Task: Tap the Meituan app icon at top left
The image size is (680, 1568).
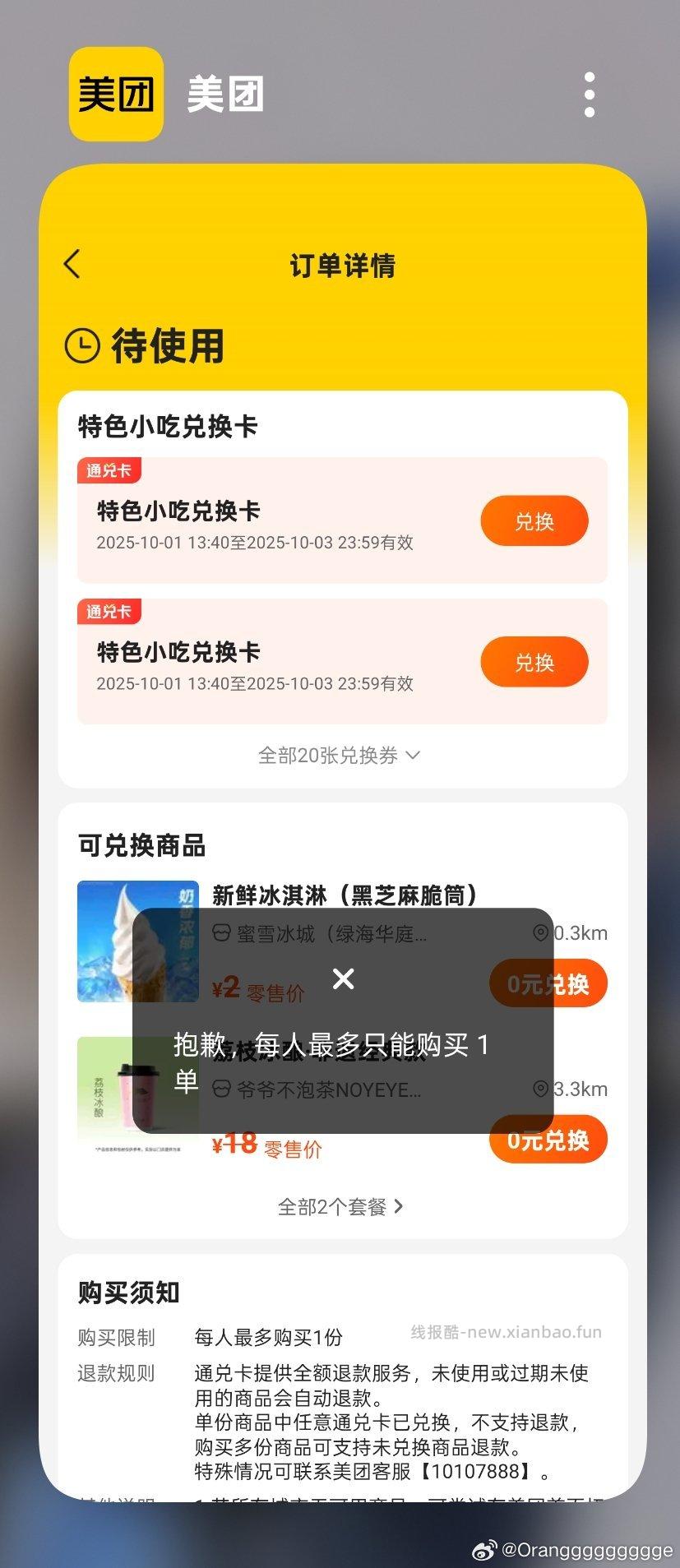Action: 114,93
